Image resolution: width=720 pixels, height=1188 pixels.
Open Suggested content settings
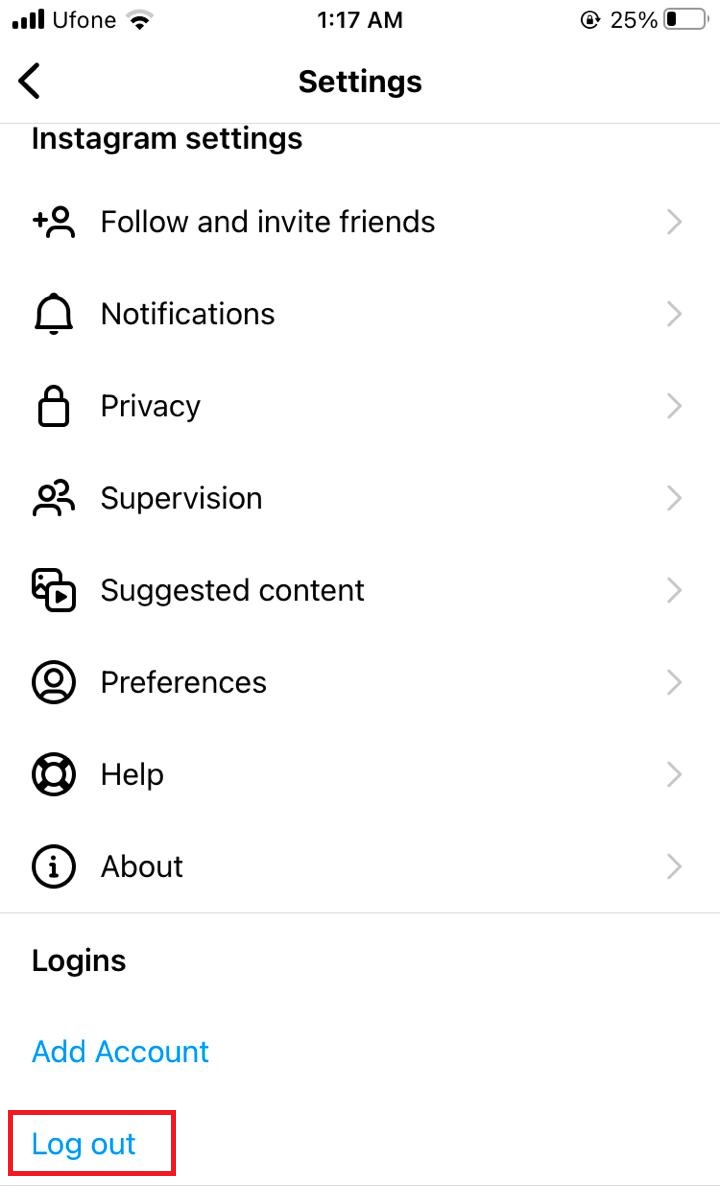pos(232,590)
